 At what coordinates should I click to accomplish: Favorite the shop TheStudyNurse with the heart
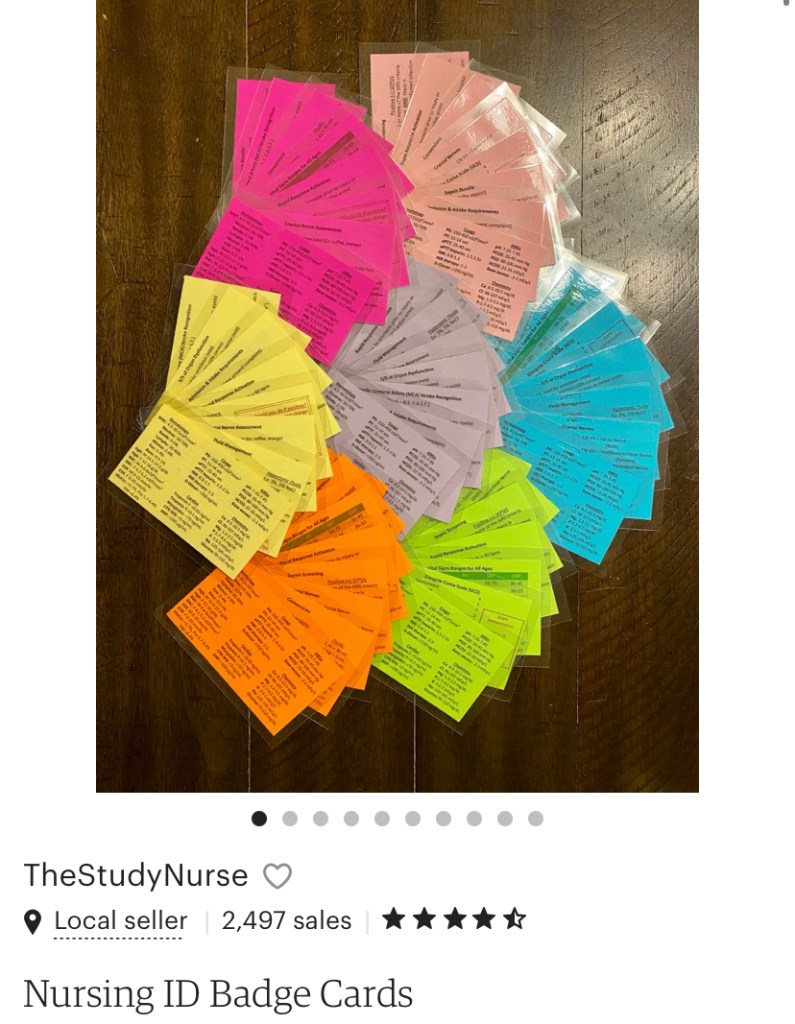tap(277, 877)
